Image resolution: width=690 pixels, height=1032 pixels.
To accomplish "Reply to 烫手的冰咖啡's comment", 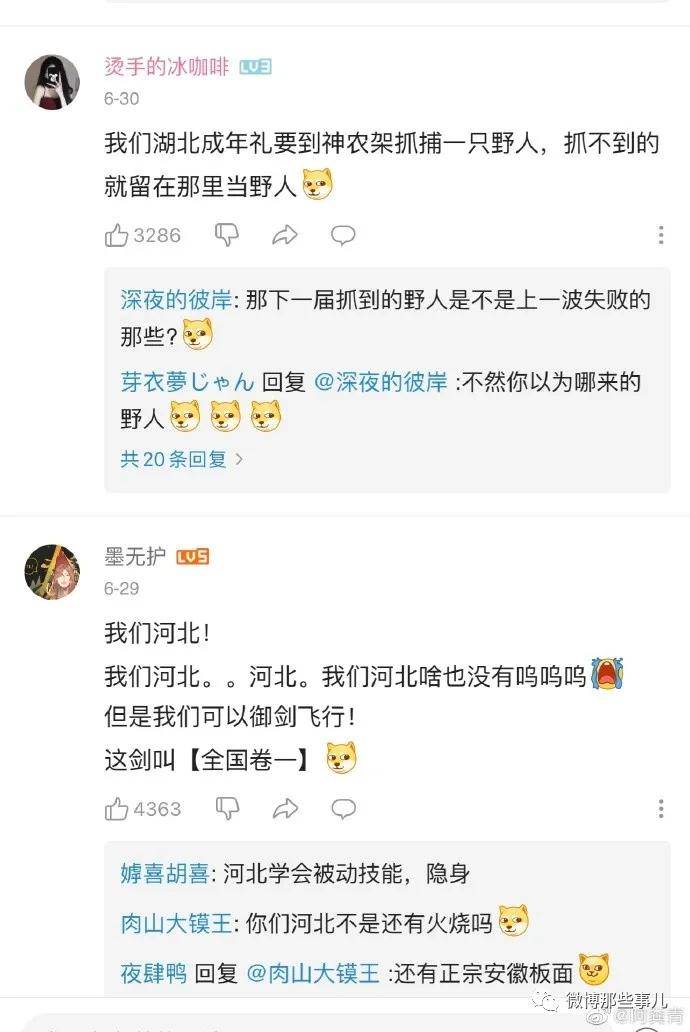I will [343, 236].
